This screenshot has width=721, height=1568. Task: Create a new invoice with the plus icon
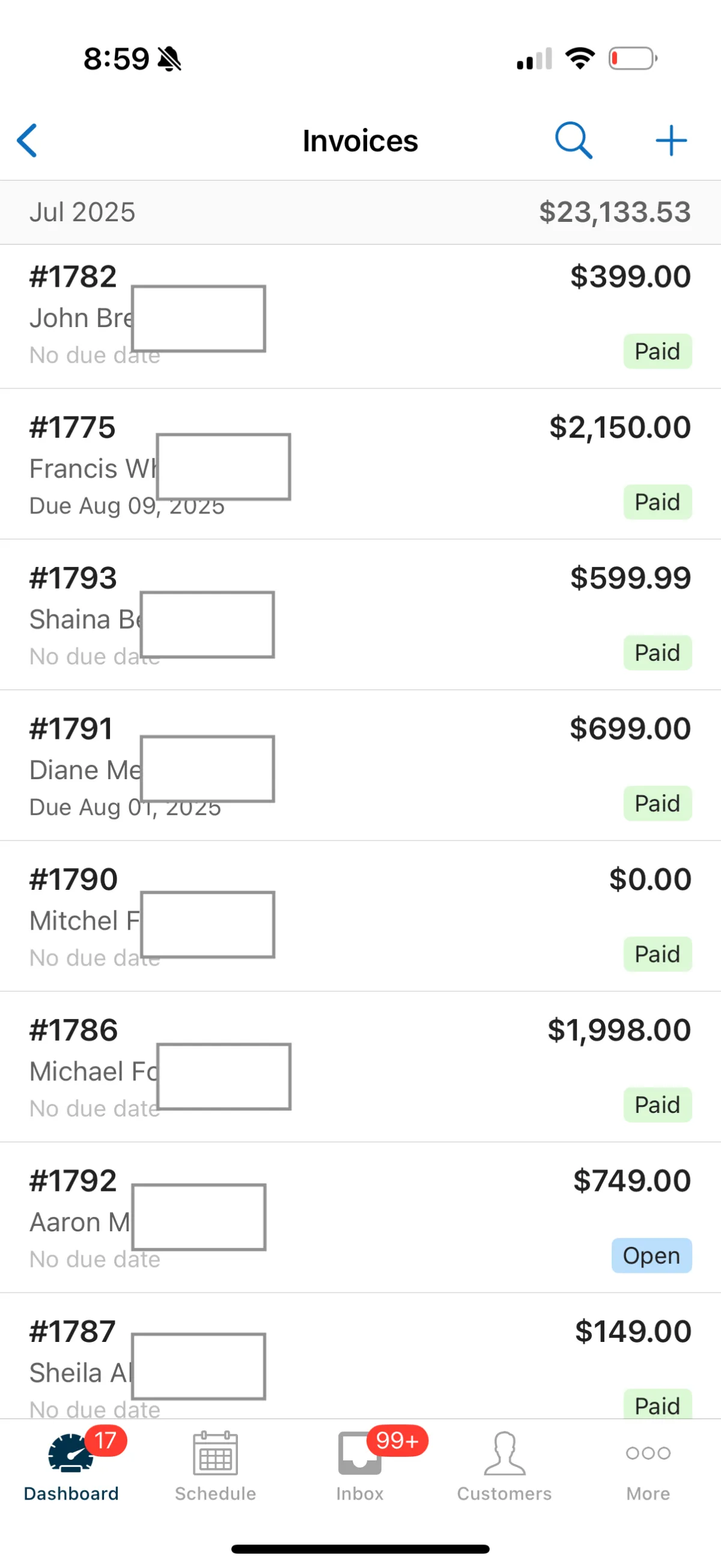(x=671, y=141)
